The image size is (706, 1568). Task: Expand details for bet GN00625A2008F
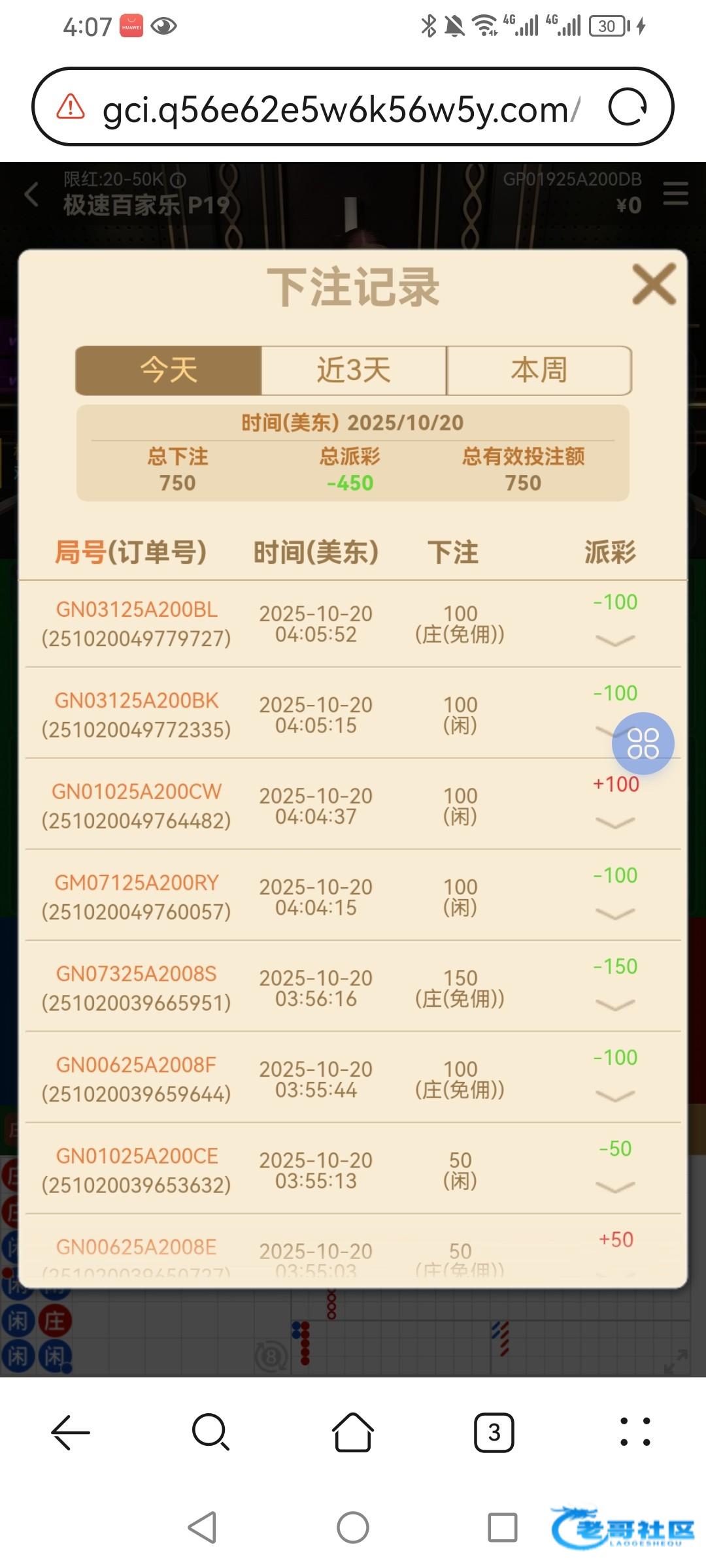(x=615, y=1096)
